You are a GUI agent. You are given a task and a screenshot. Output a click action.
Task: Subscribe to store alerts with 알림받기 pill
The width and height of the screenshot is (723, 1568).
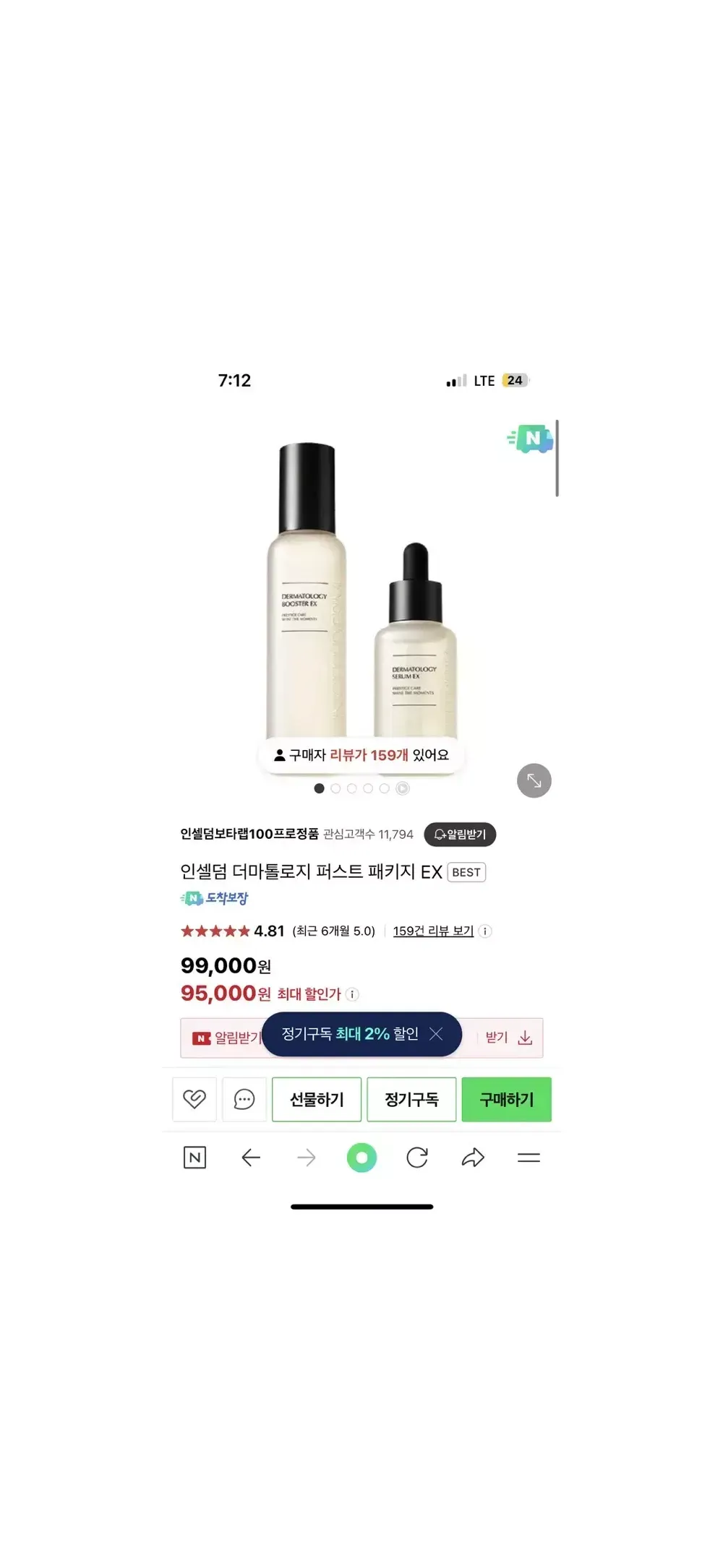point(460,834)
